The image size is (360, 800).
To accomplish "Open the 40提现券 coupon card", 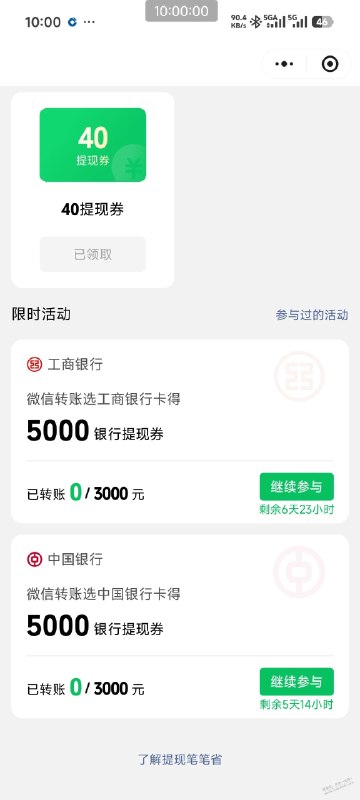I will click(93, 190).
